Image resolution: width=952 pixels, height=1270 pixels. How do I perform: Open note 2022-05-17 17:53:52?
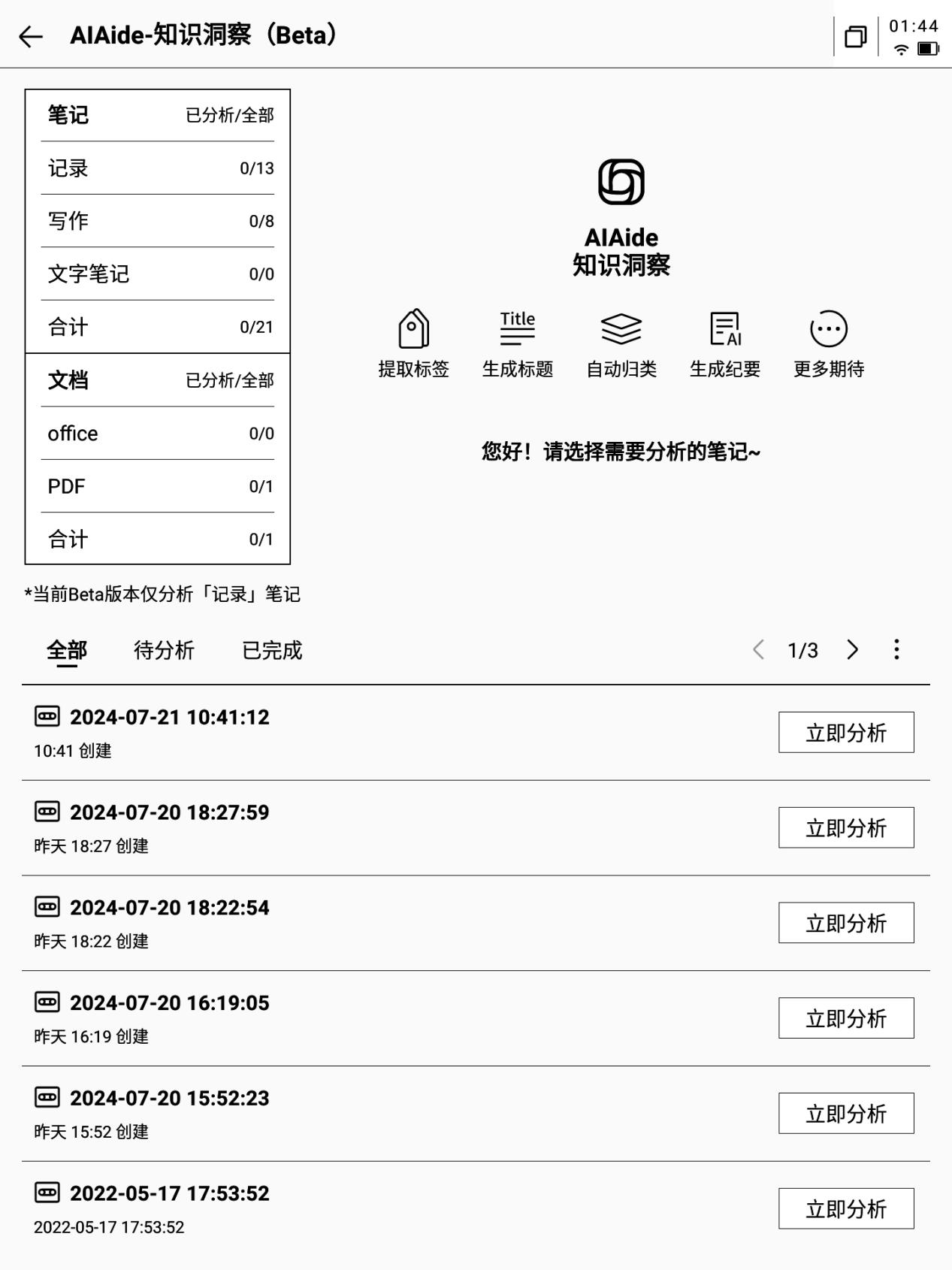(169, 1194)
